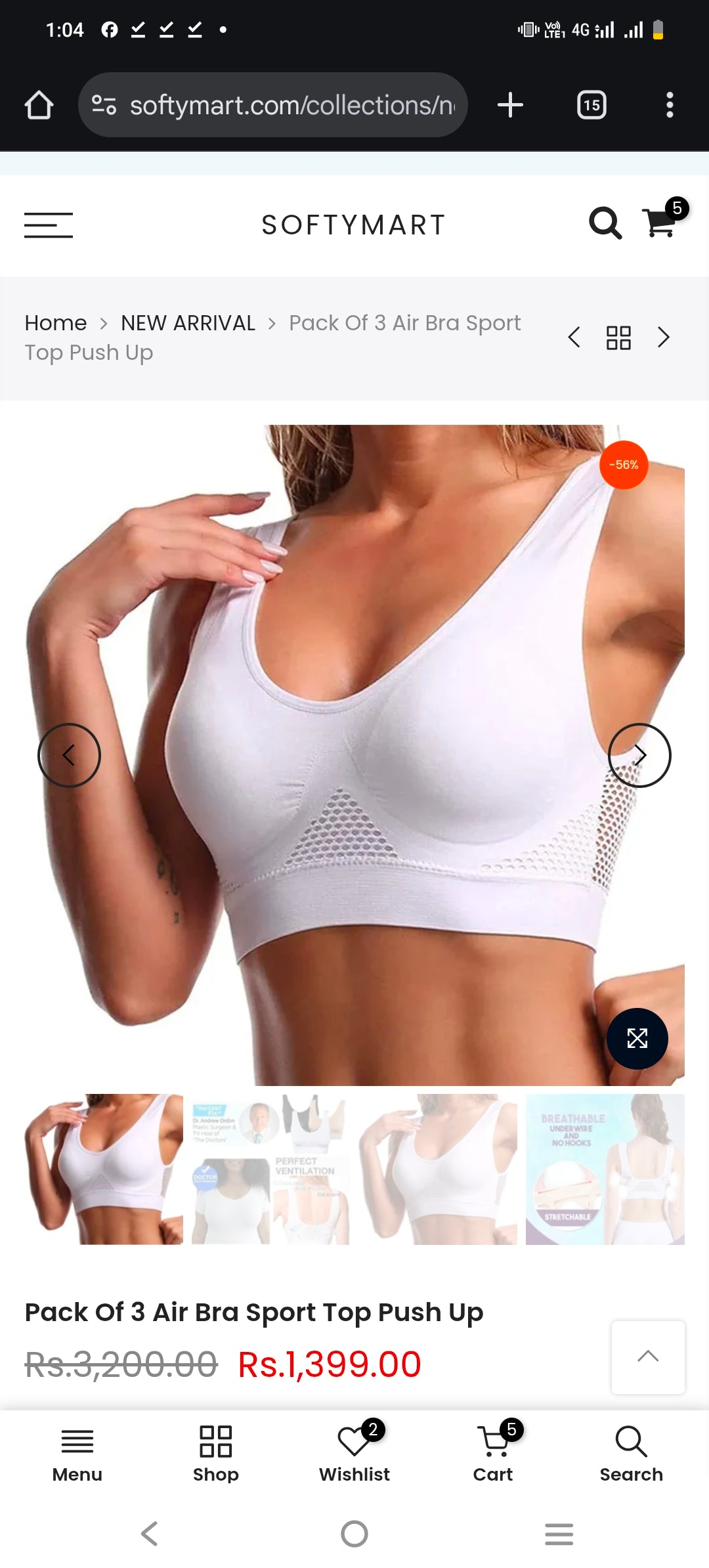Open NEW ARRIVAL breadcrumb link
Viewport: 709px width, 1568px height.
tap(188, 323)
